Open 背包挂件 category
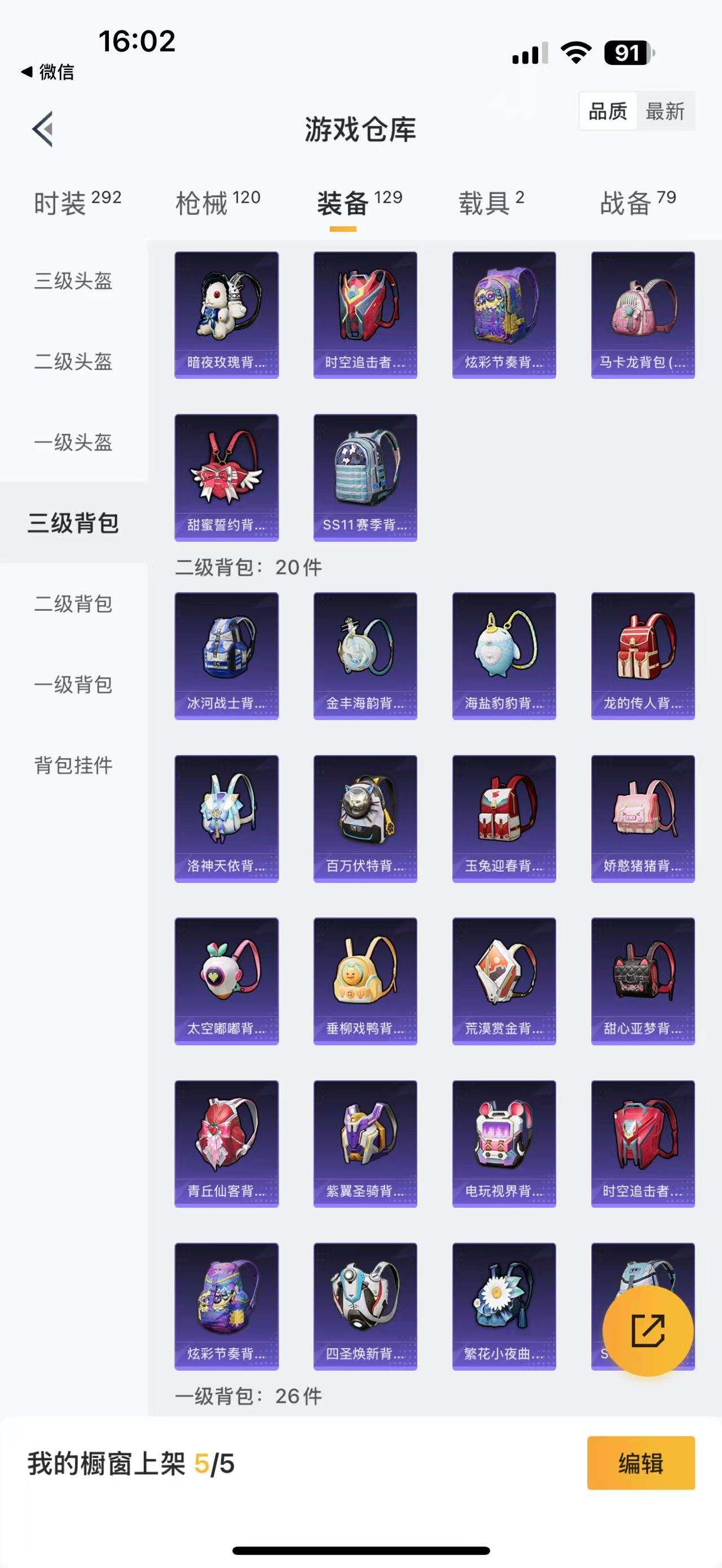Screen dimensions: 722x1568 tap(73, 765)
